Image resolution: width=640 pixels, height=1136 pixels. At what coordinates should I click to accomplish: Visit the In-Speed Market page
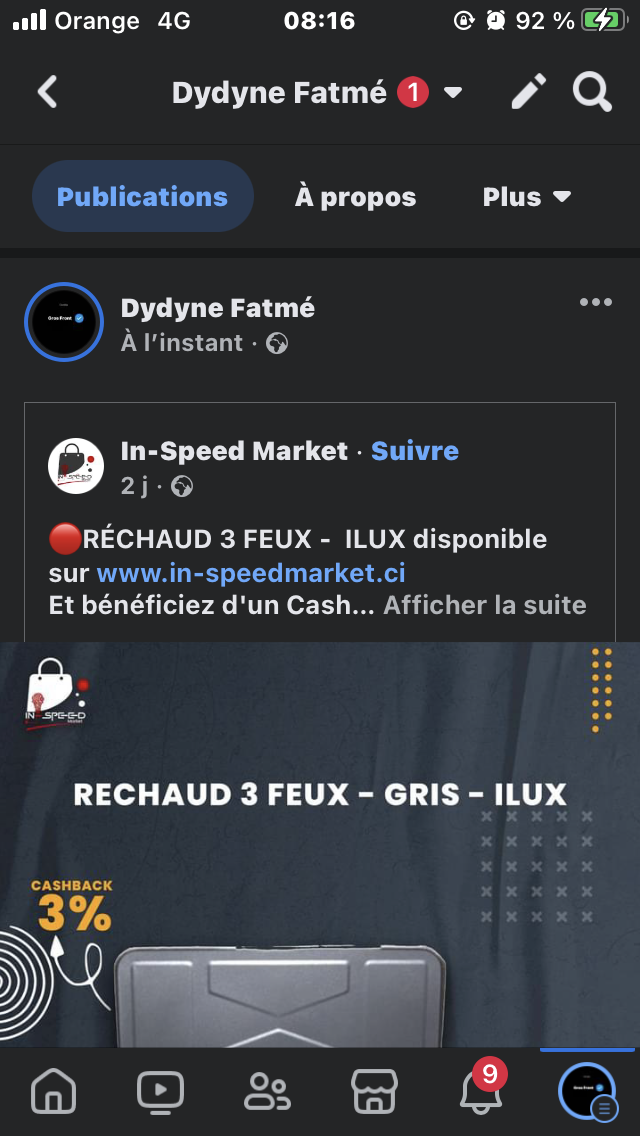pos(234,451)
